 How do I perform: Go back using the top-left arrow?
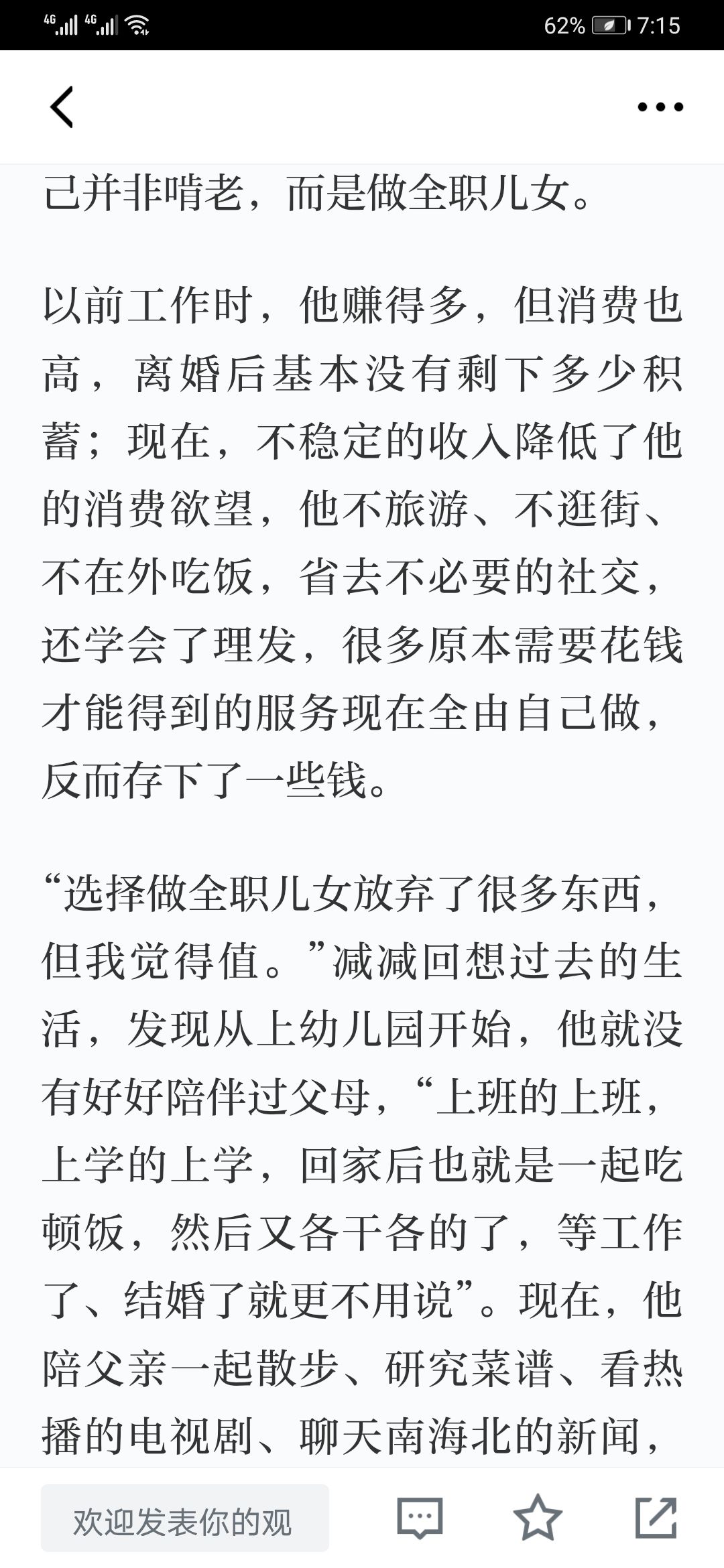pyautogui.click(x=62, y=107)
